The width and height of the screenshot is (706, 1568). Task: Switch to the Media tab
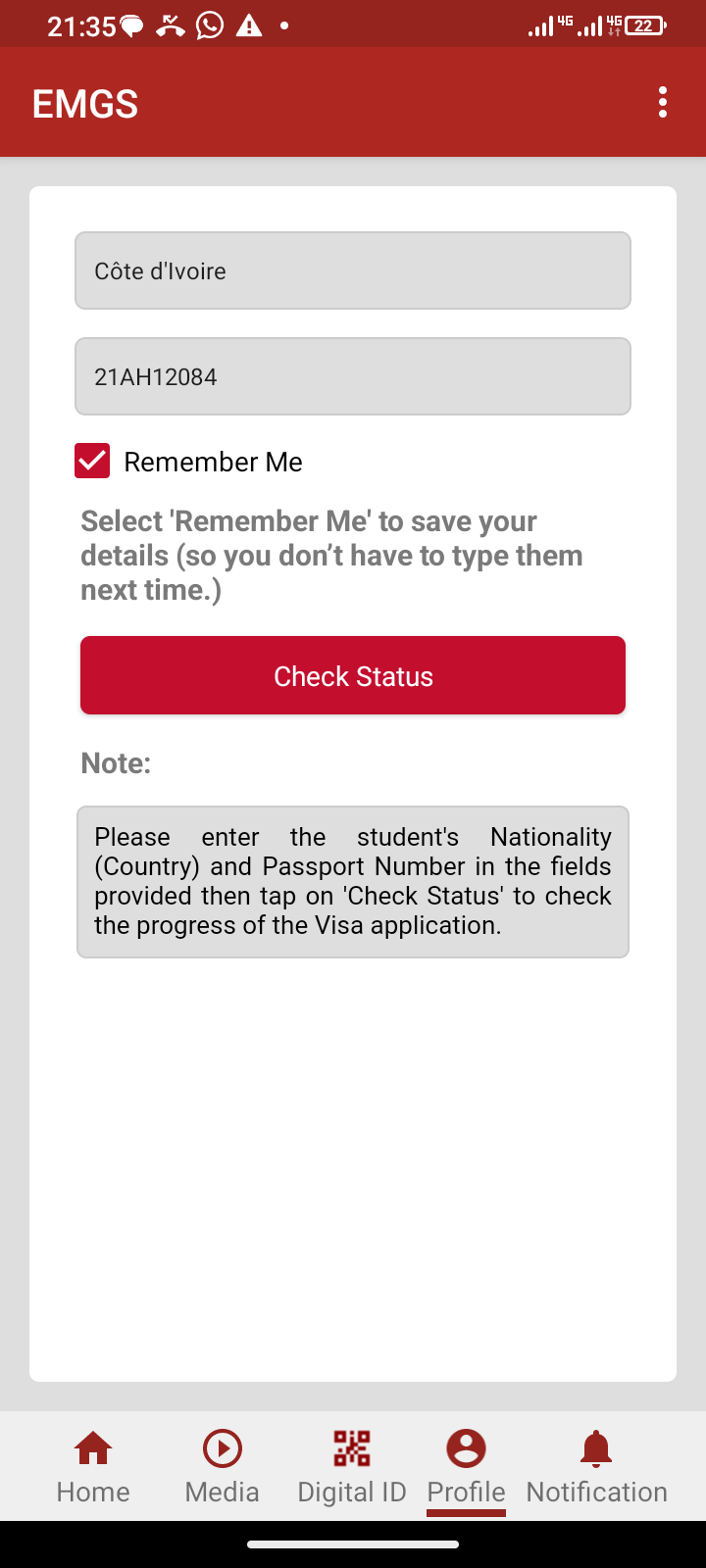(x=223, y=1466)
